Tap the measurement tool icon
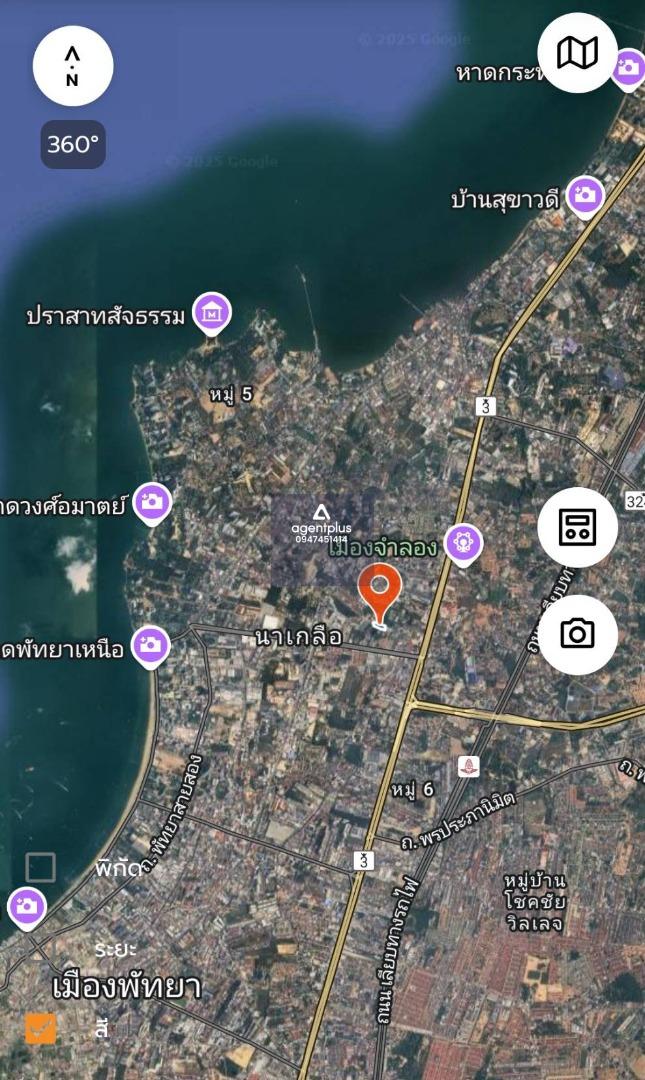This screenshot has width=645, height=1080. (577, 528)
